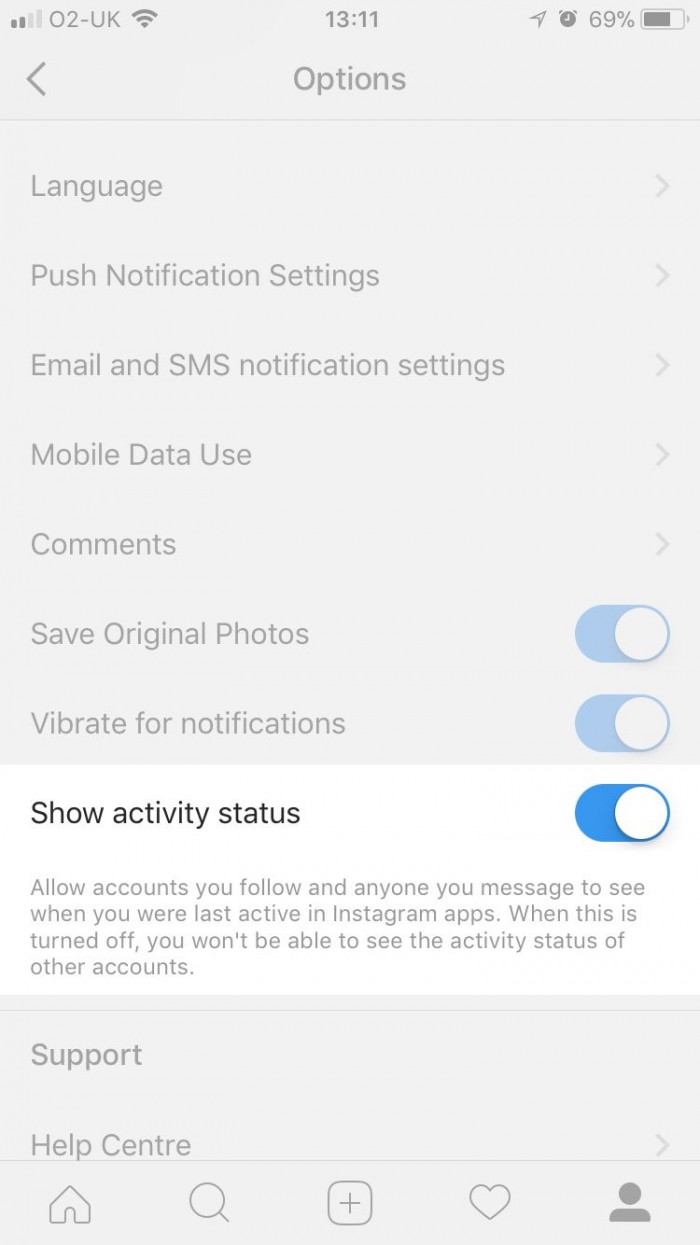Image resolution: width=700 pixels, height=1245 pixels.
Task: Open Push Notification Settings
Action: tap(350, 276)
